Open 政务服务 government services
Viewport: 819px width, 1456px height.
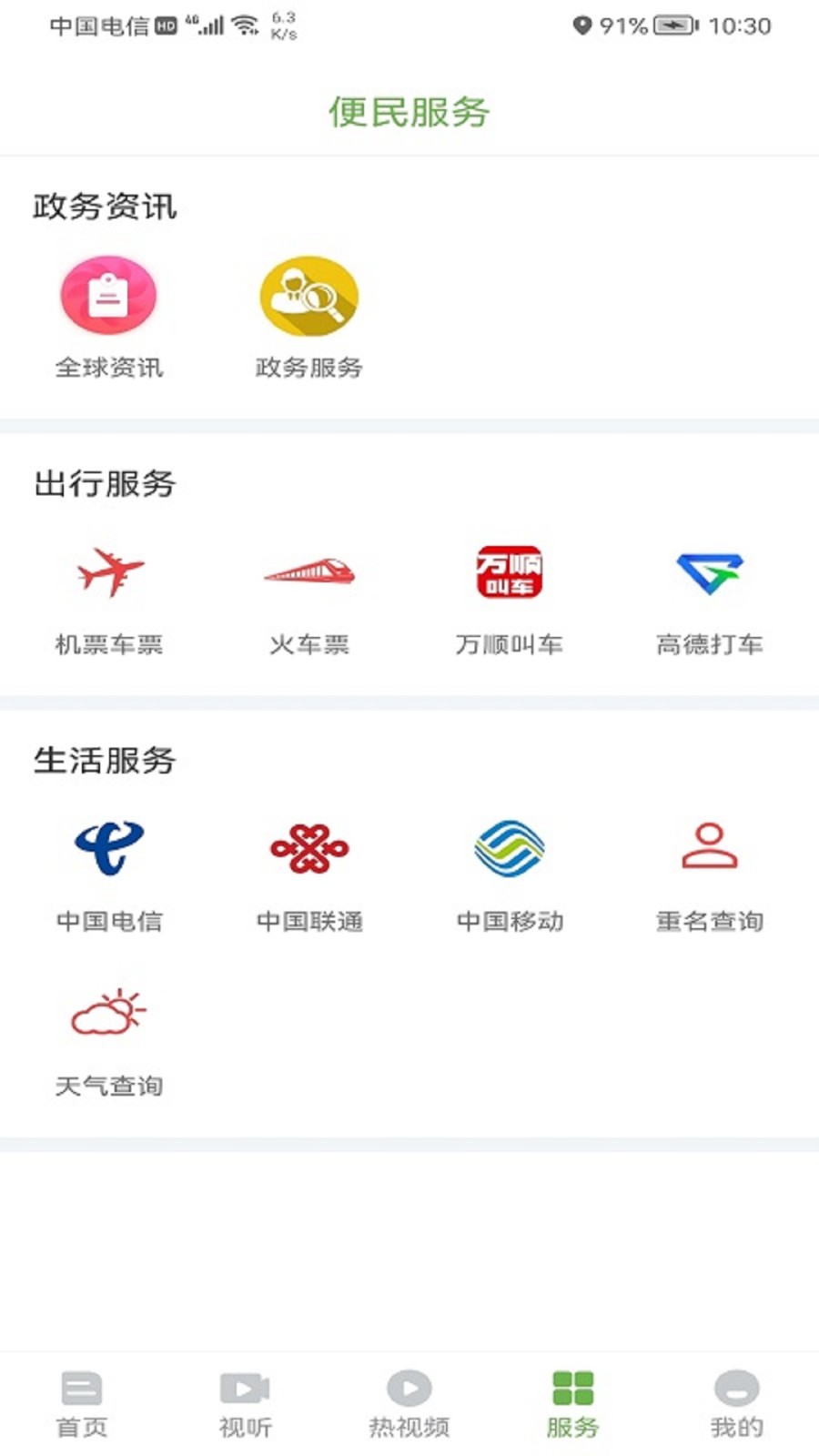click(308, 295)
